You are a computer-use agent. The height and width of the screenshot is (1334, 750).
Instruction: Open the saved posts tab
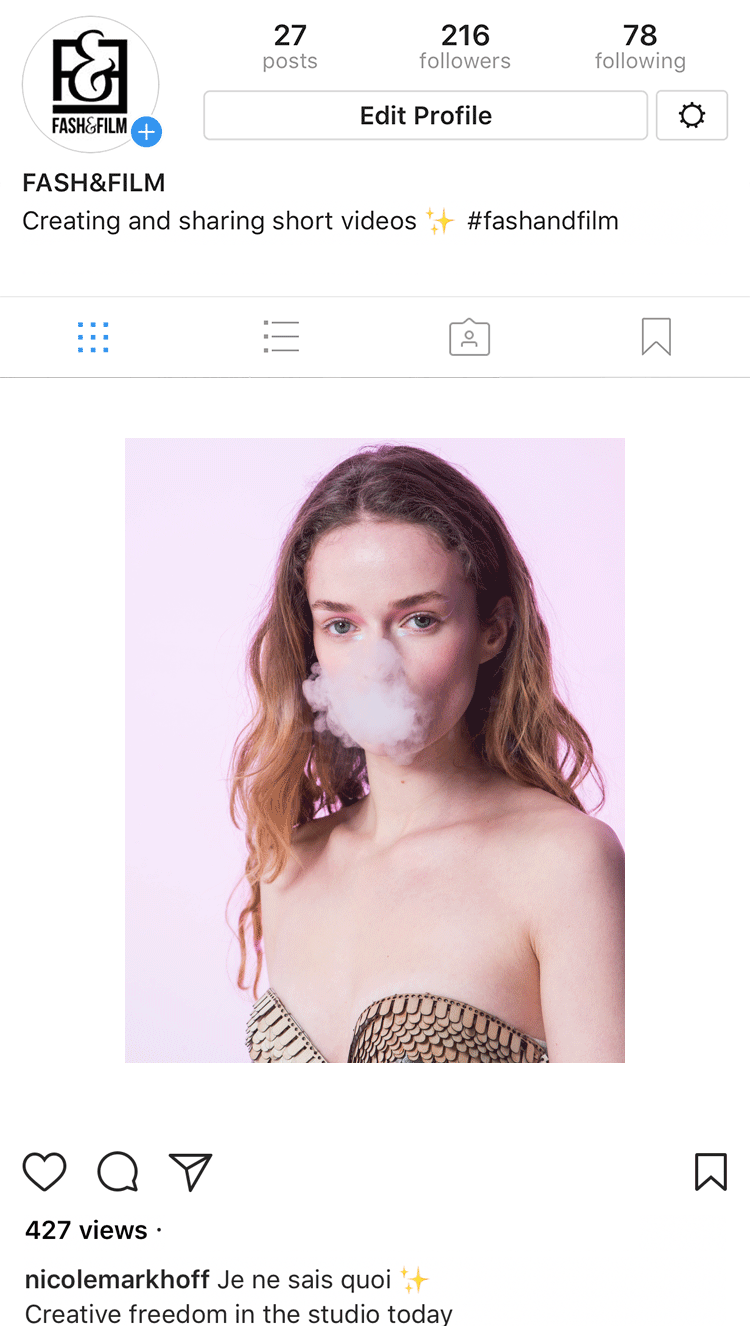(x=656, y=337)
